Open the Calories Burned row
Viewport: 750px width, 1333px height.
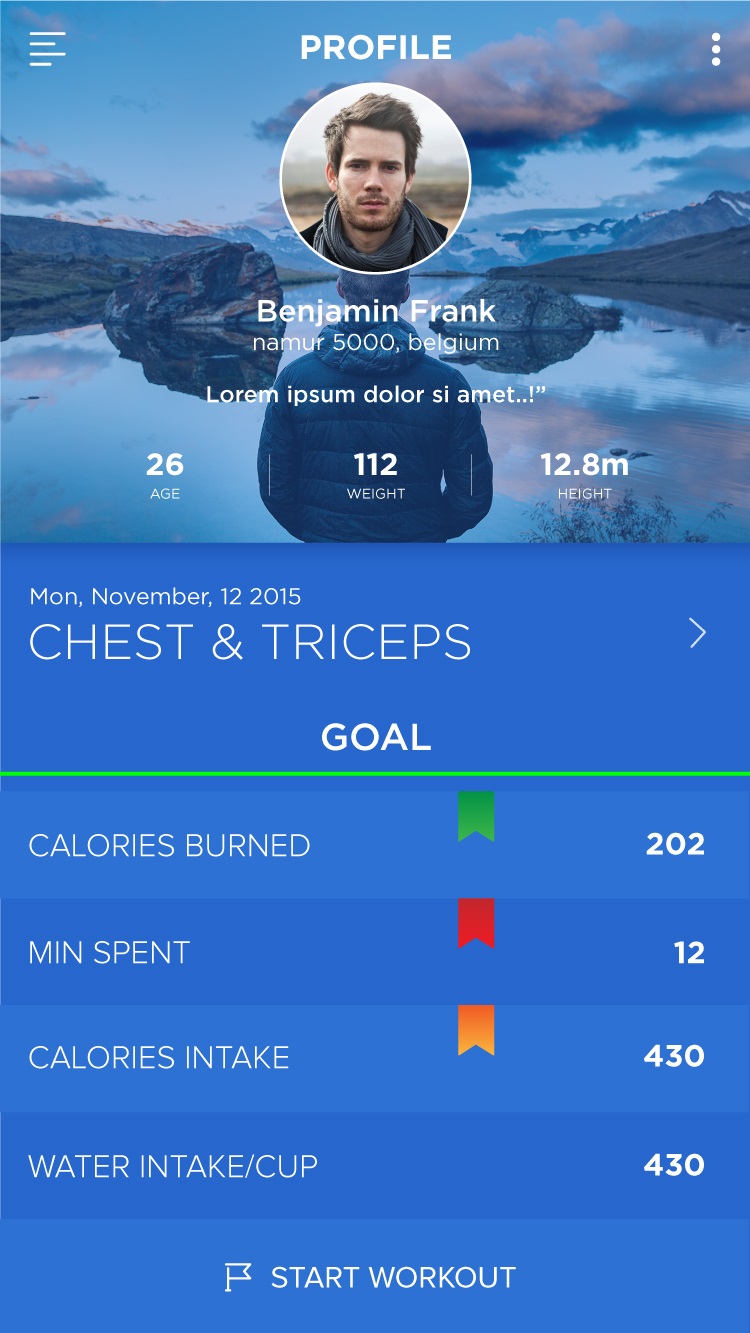click(x=375, y=845)
